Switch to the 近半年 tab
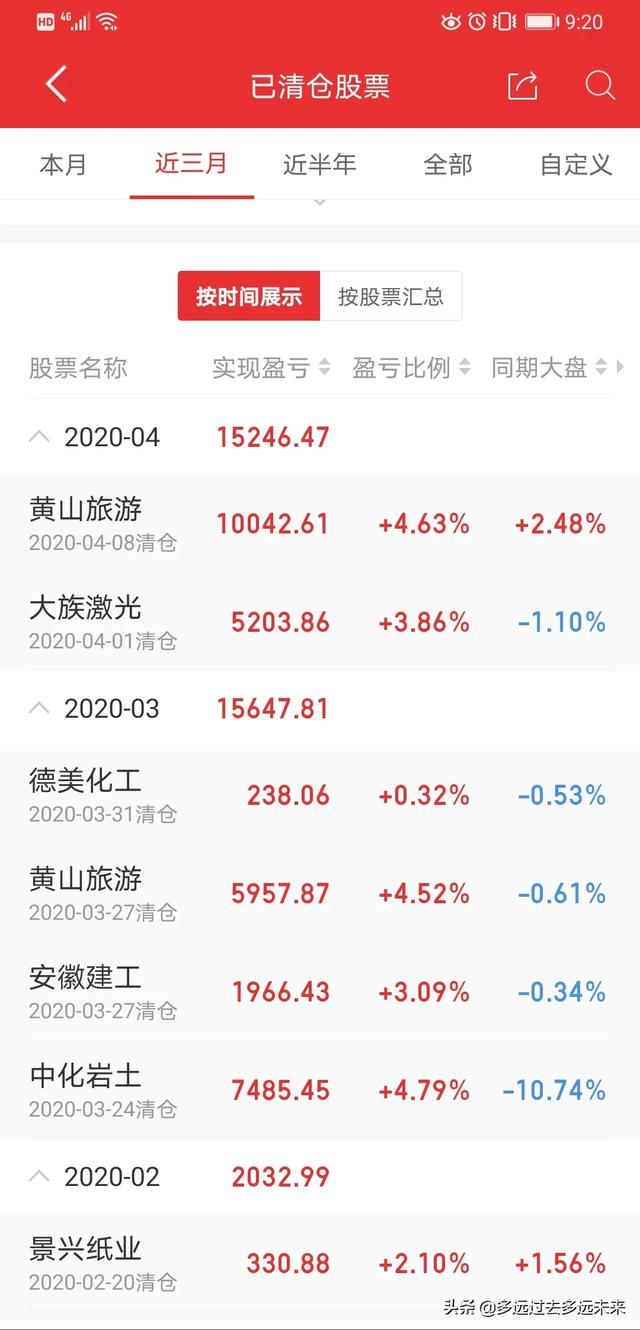Viewport: 640px width, 1330px height. pos(319,164)
